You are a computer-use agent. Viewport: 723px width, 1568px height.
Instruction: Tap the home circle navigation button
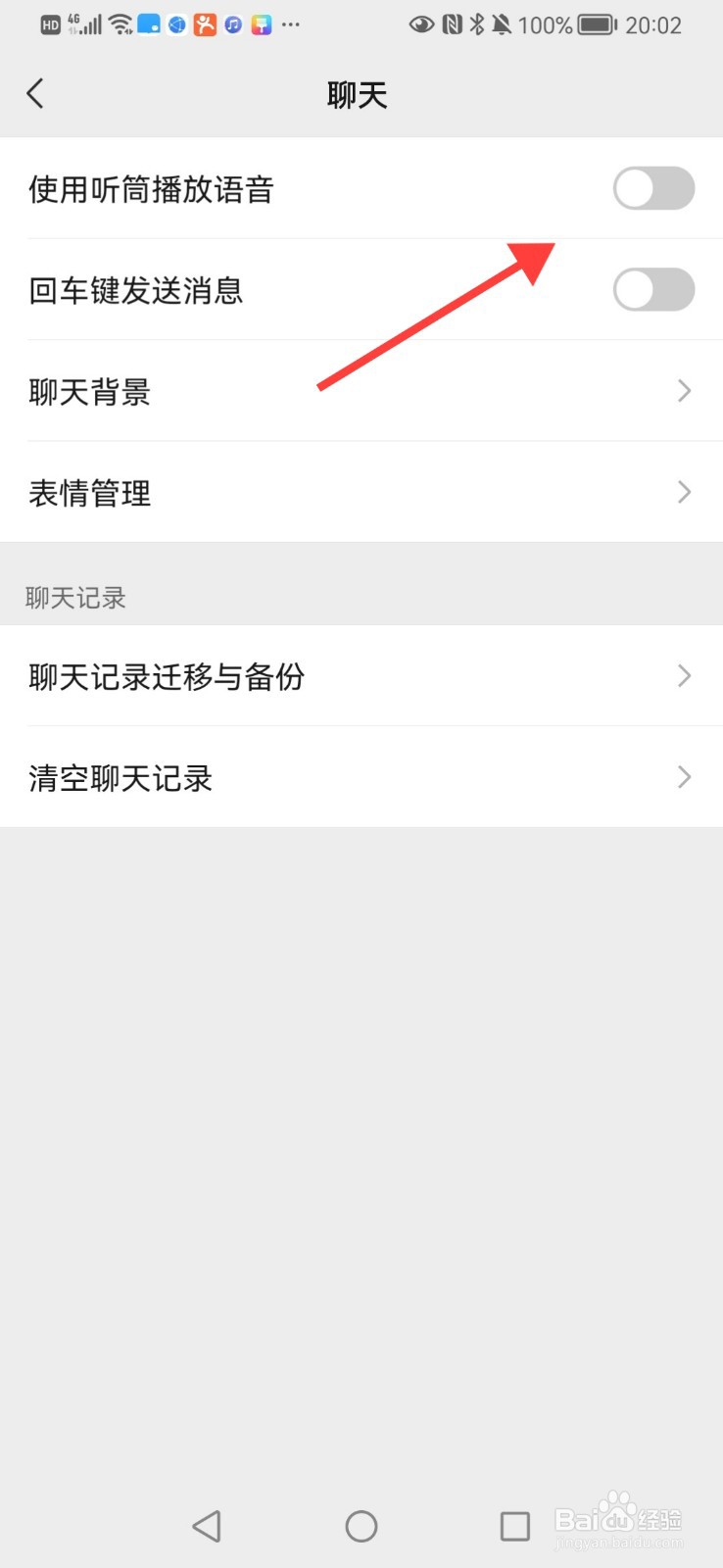361,1526
